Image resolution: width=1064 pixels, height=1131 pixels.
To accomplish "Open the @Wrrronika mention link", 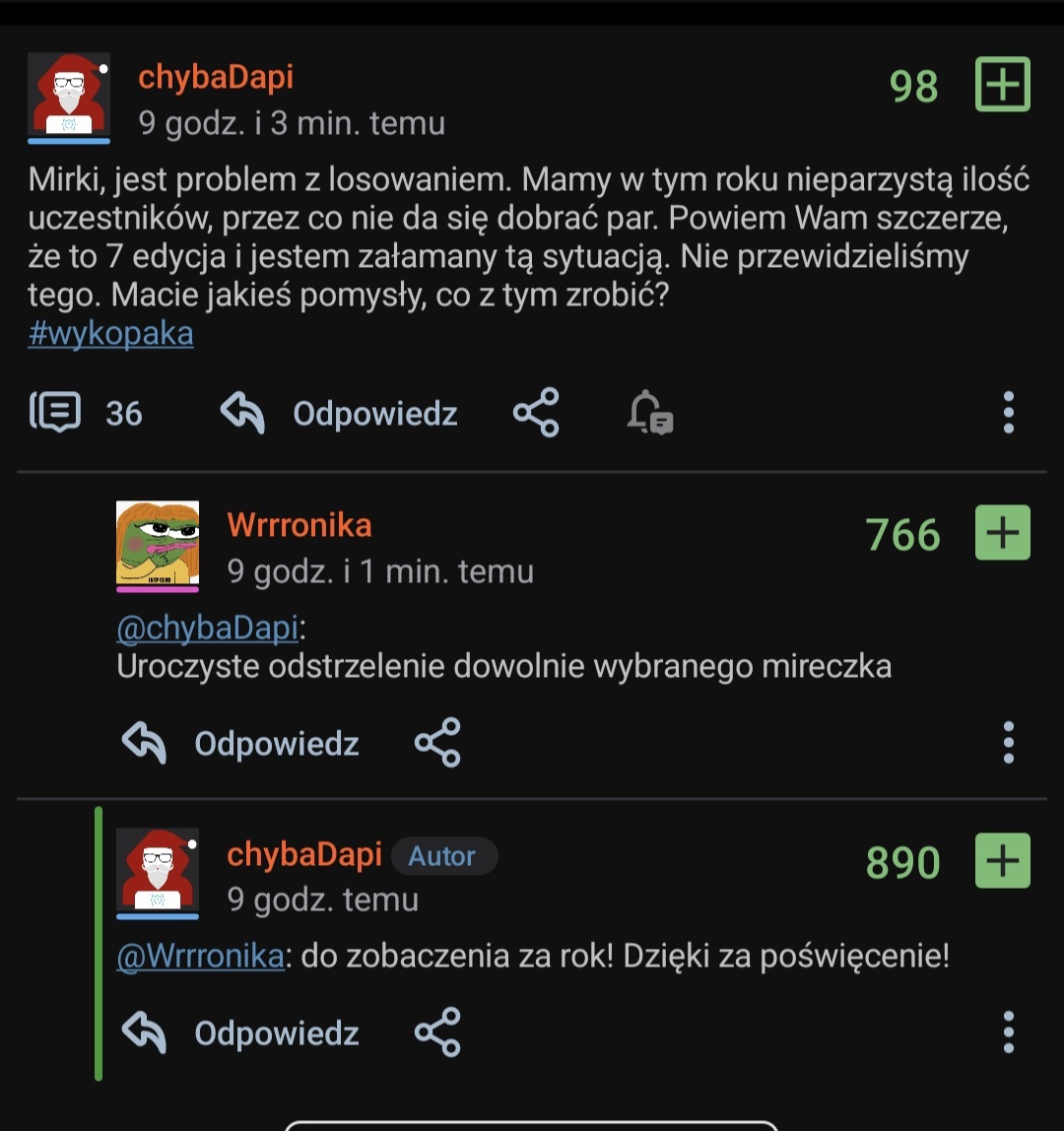I will pyautogui.click(x=200, y=956).
